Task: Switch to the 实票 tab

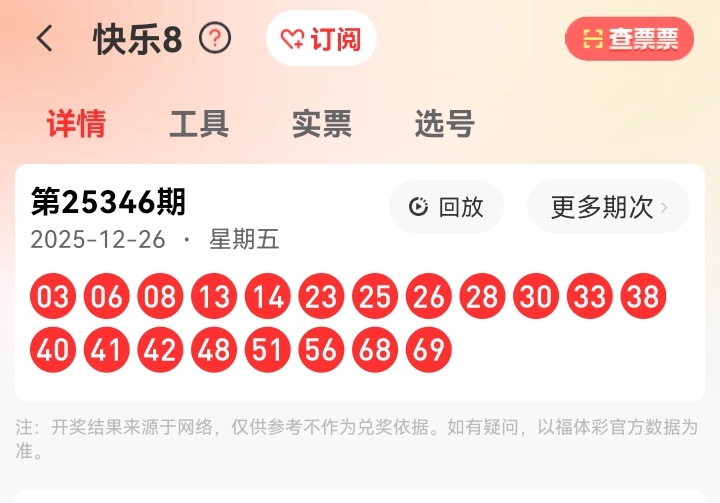Action: click(x=322, y=124)
